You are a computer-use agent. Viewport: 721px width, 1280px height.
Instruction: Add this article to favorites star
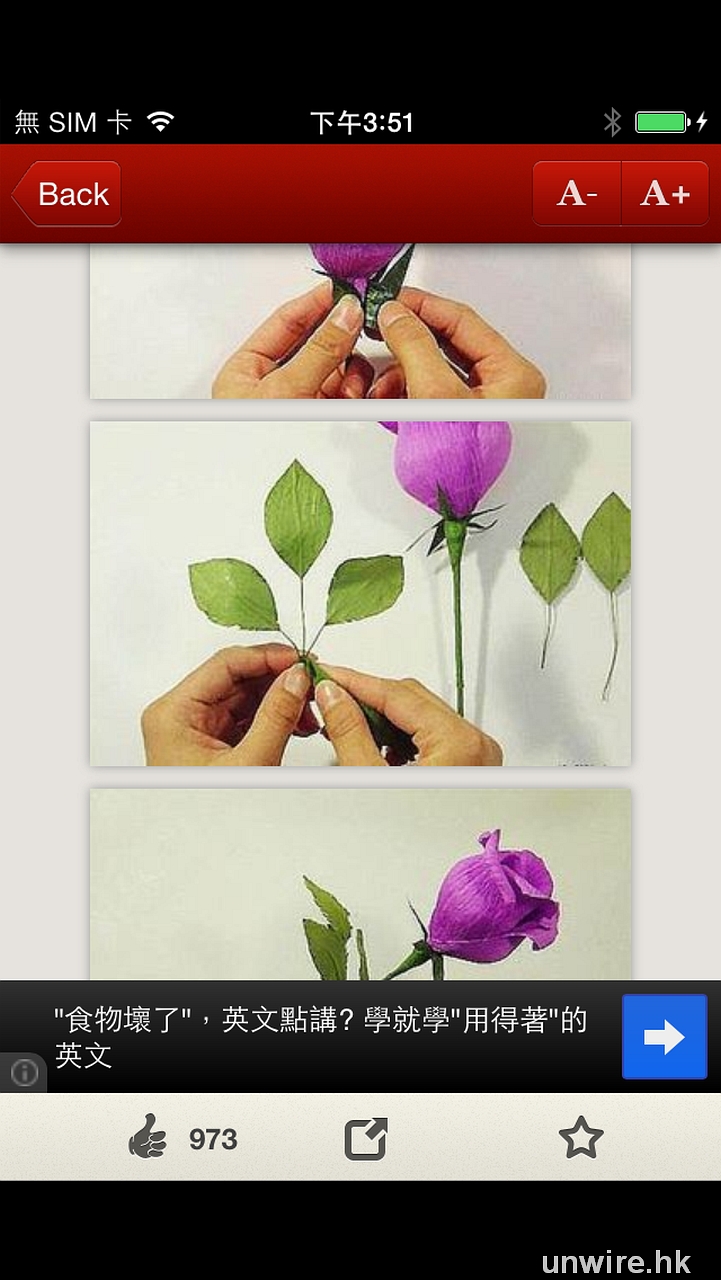coord(581,1138)
